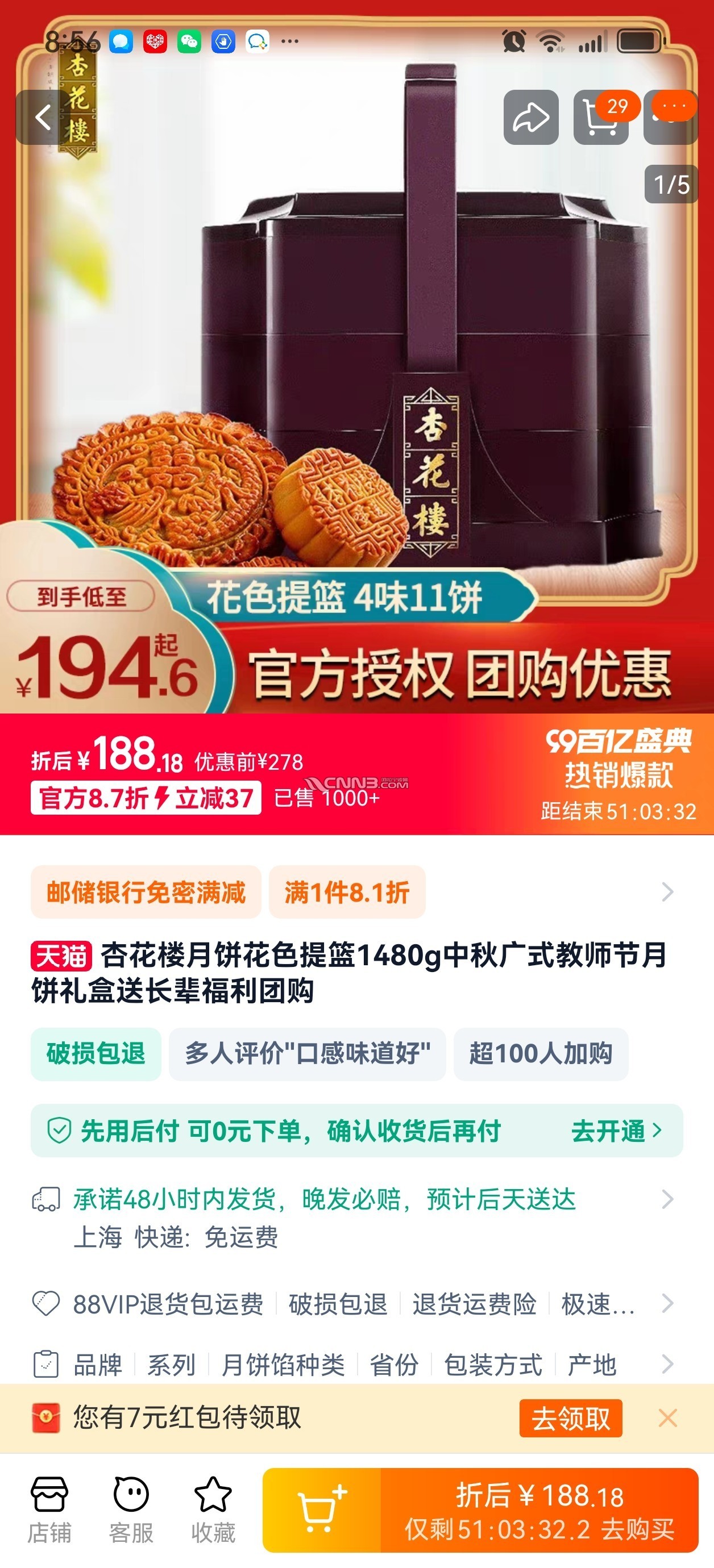Visit the 店铺 store page
This screenshot has width=714, height=1568.
49,1509
